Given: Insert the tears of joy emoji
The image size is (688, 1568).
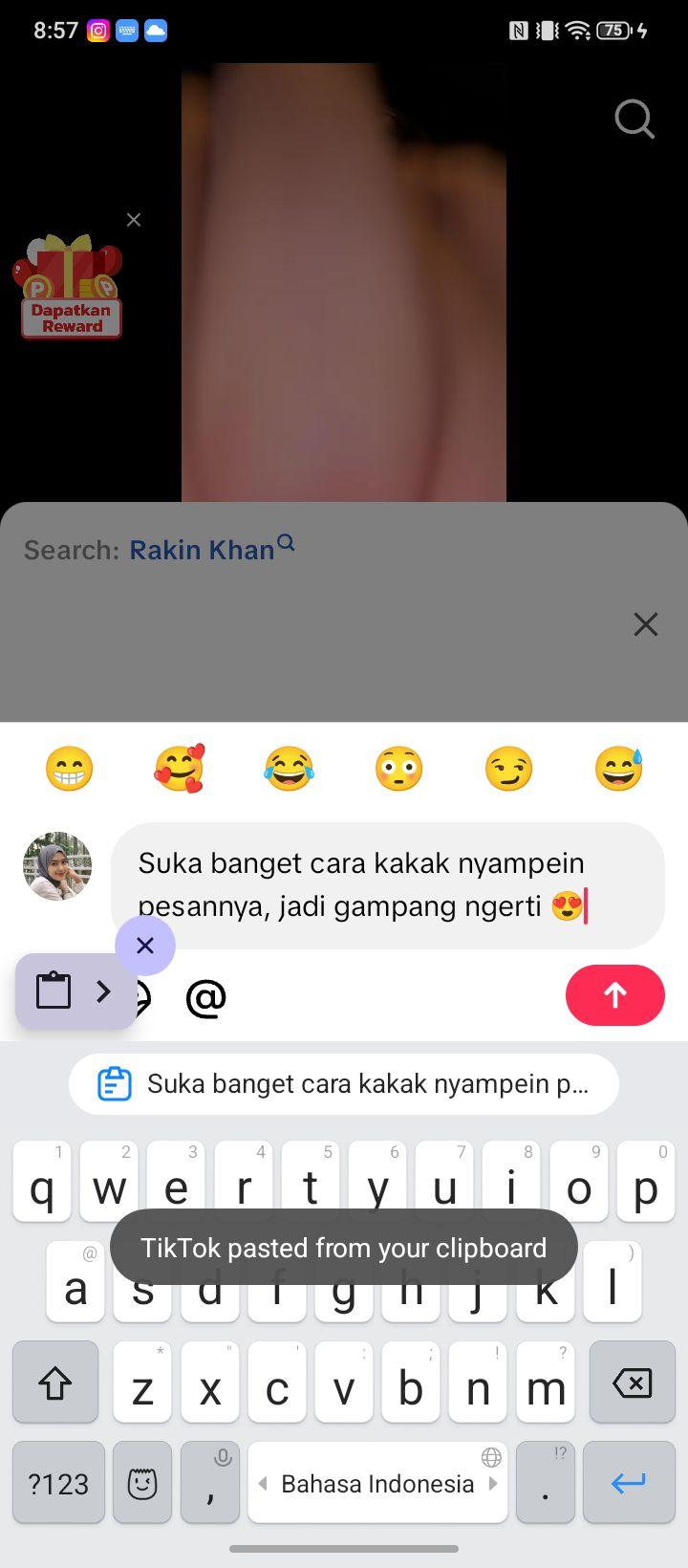Looking at the screenshot, I should click(290, 769).
